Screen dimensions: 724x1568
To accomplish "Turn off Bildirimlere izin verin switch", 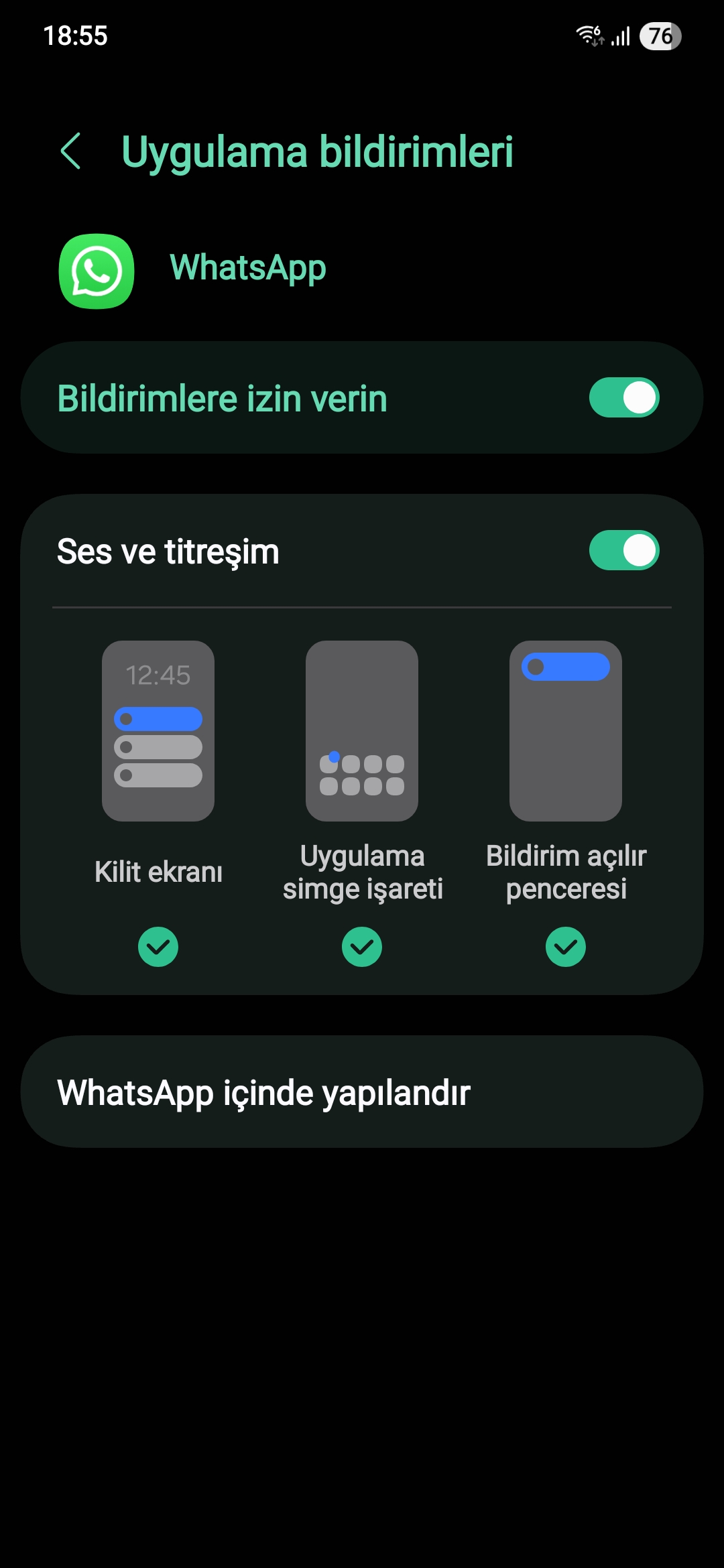I will [624, 397].
